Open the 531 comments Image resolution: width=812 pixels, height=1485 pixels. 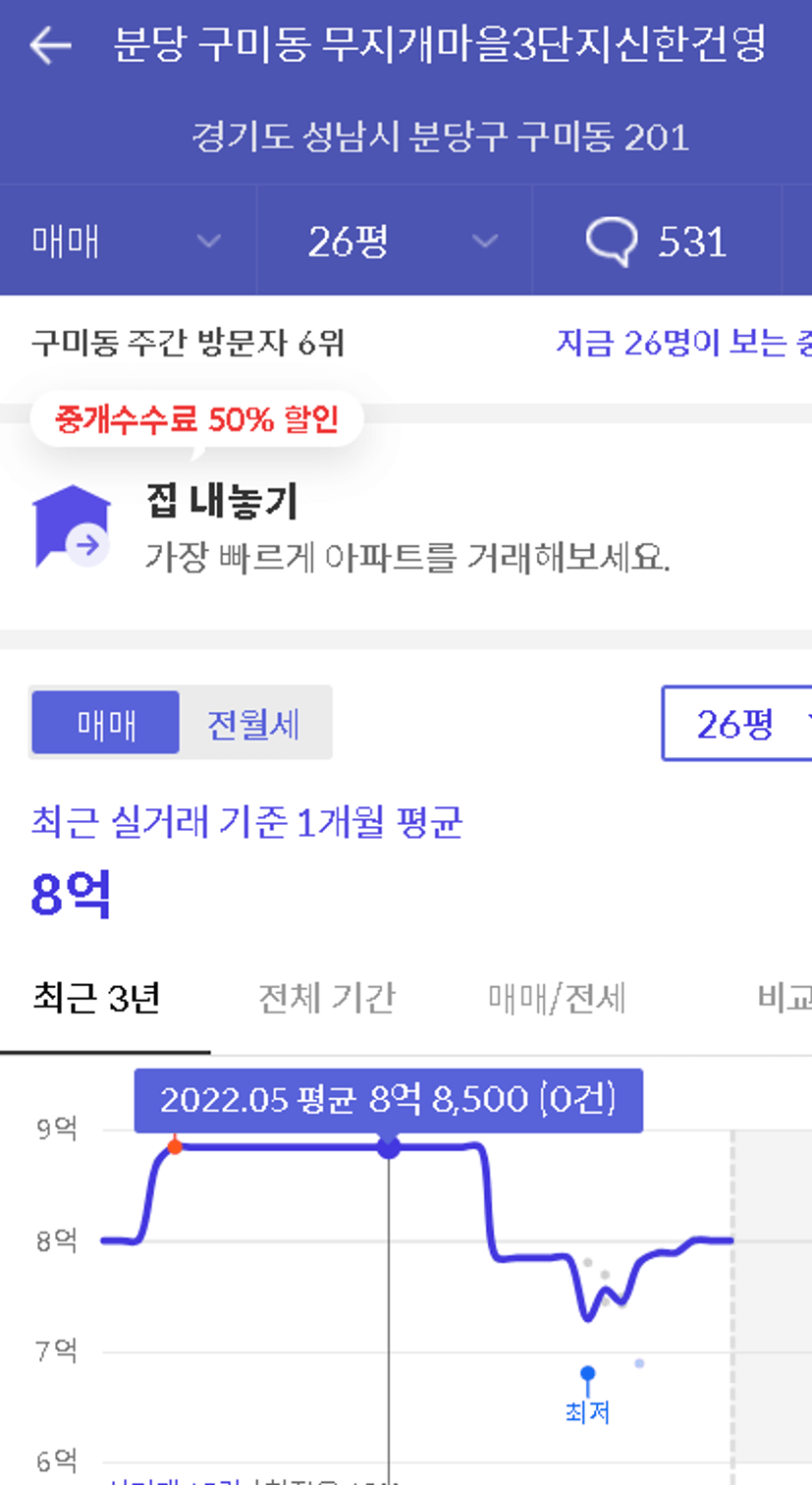[656, 241]
